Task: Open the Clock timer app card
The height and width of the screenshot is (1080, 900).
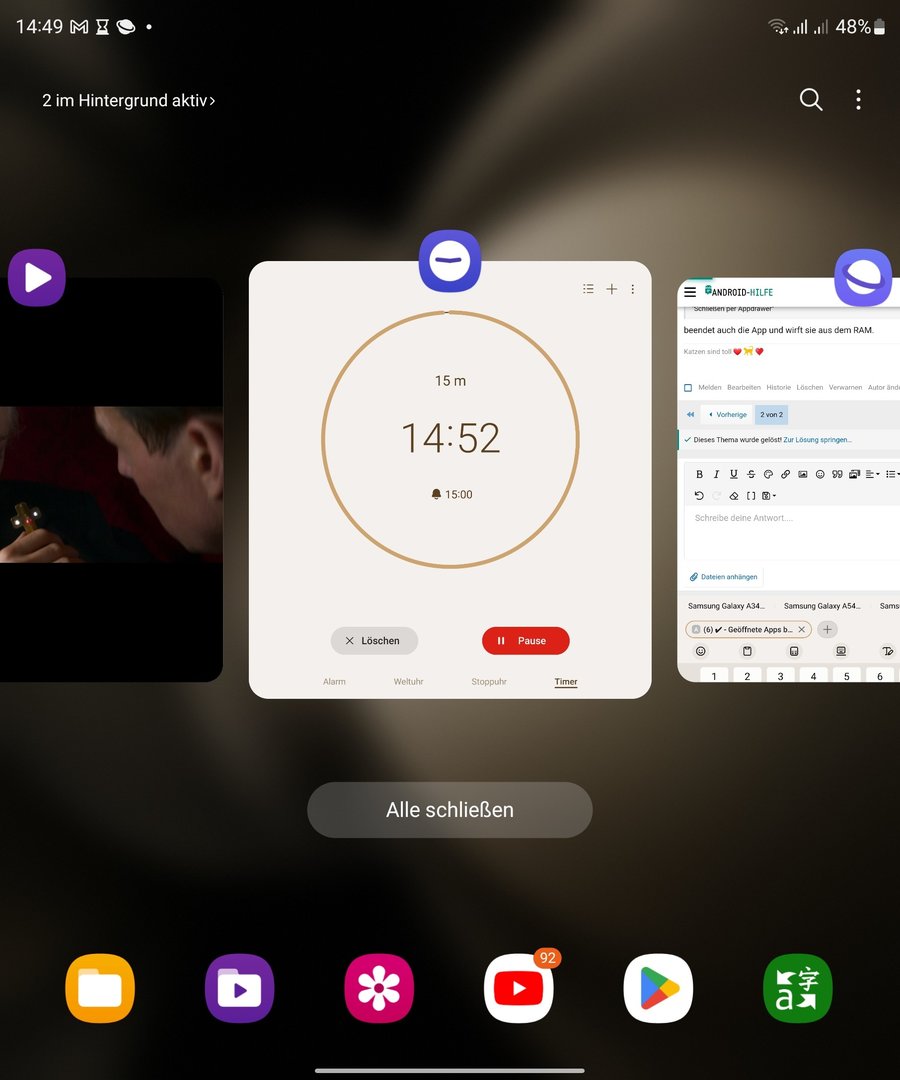Action: (x=450, y=480)
